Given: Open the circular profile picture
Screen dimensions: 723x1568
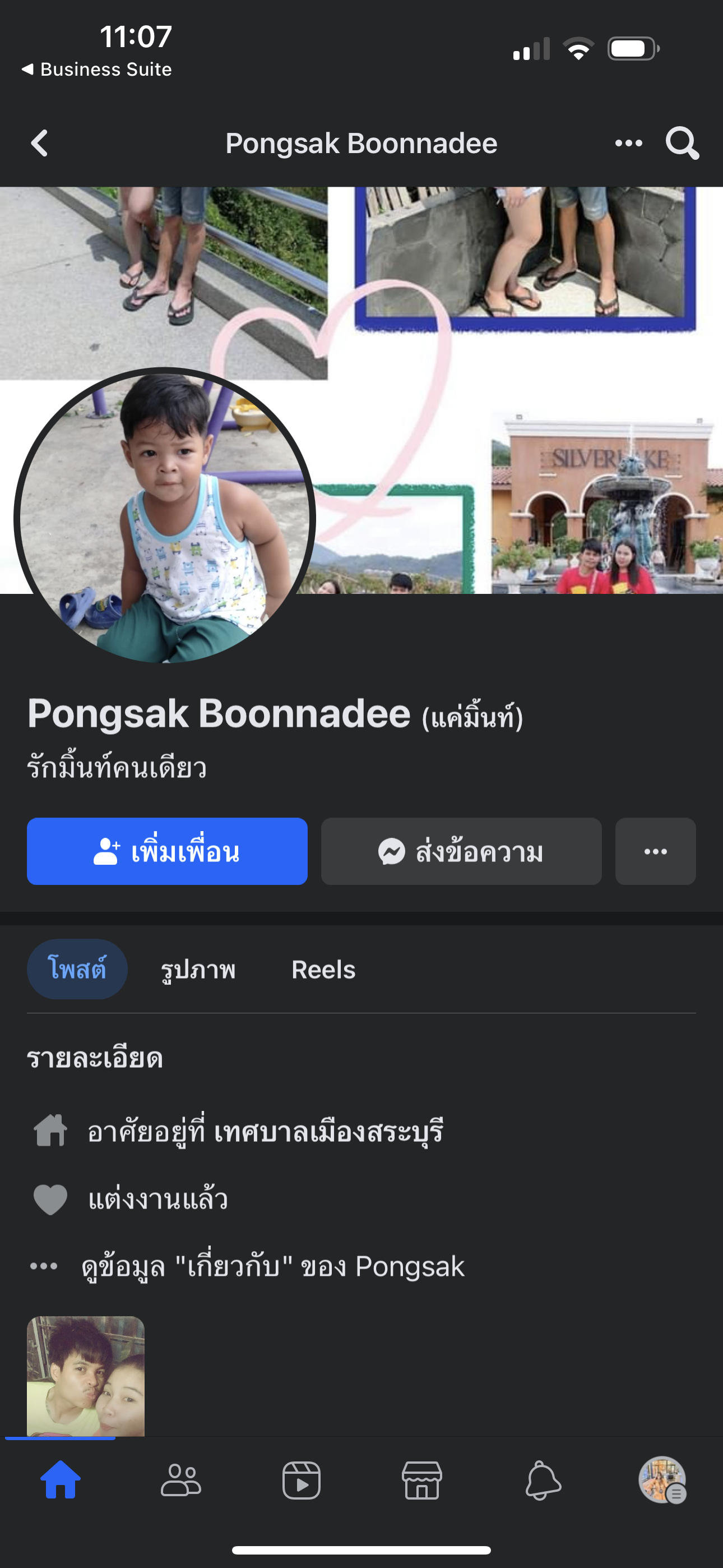Looking at the screenshot, I should tap(164, 518).
